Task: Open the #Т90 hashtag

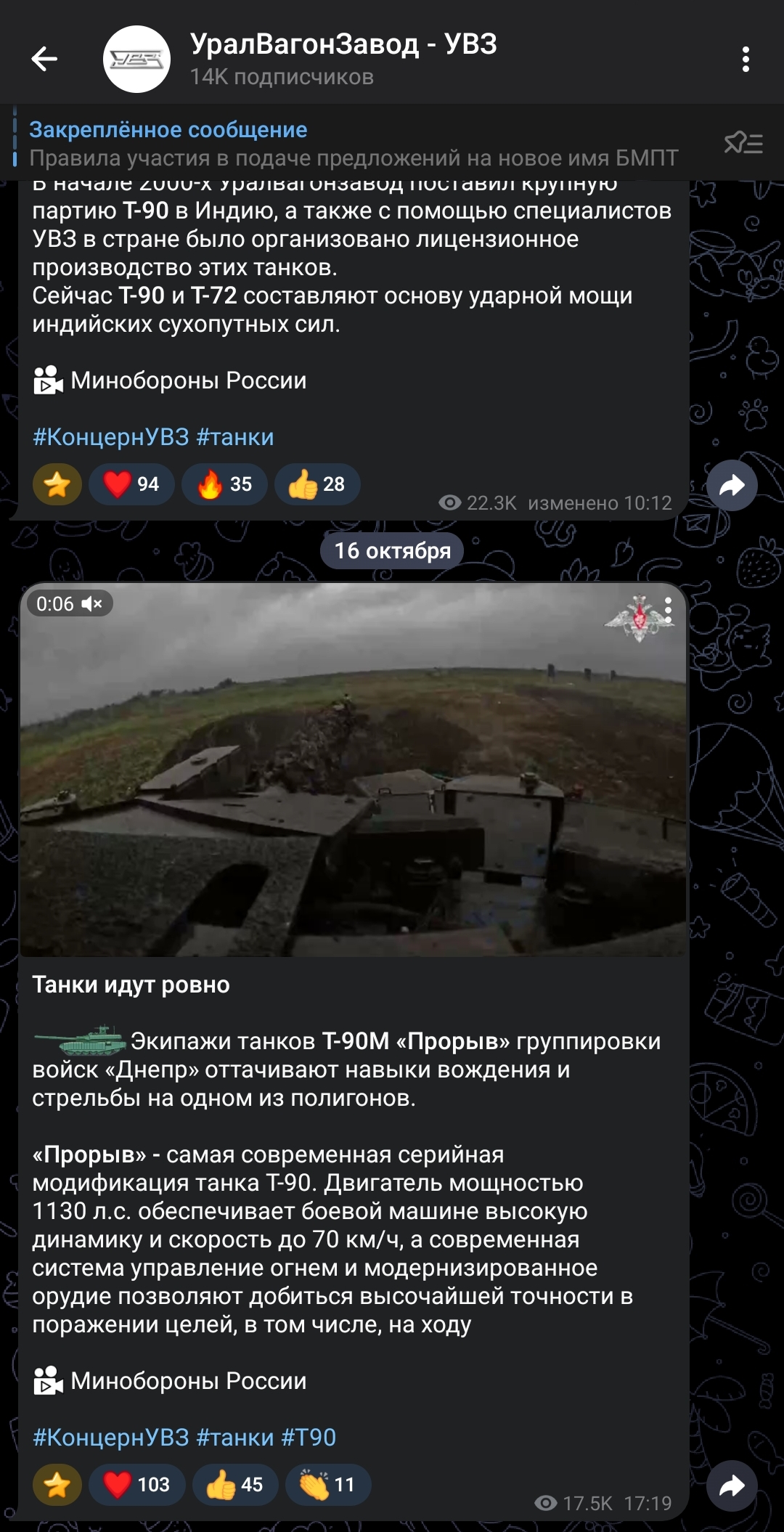Action: coord(309,1437)
